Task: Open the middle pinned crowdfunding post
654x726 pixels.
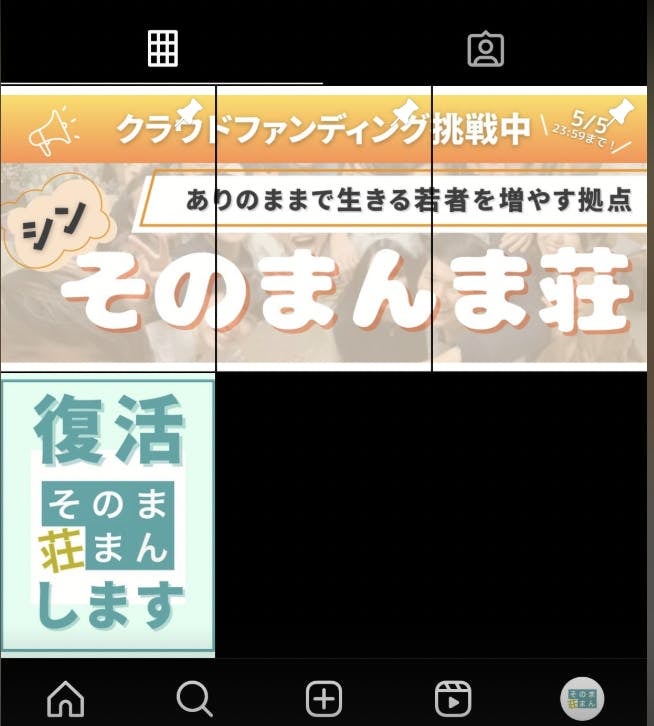Action: [x=324, y=230]
